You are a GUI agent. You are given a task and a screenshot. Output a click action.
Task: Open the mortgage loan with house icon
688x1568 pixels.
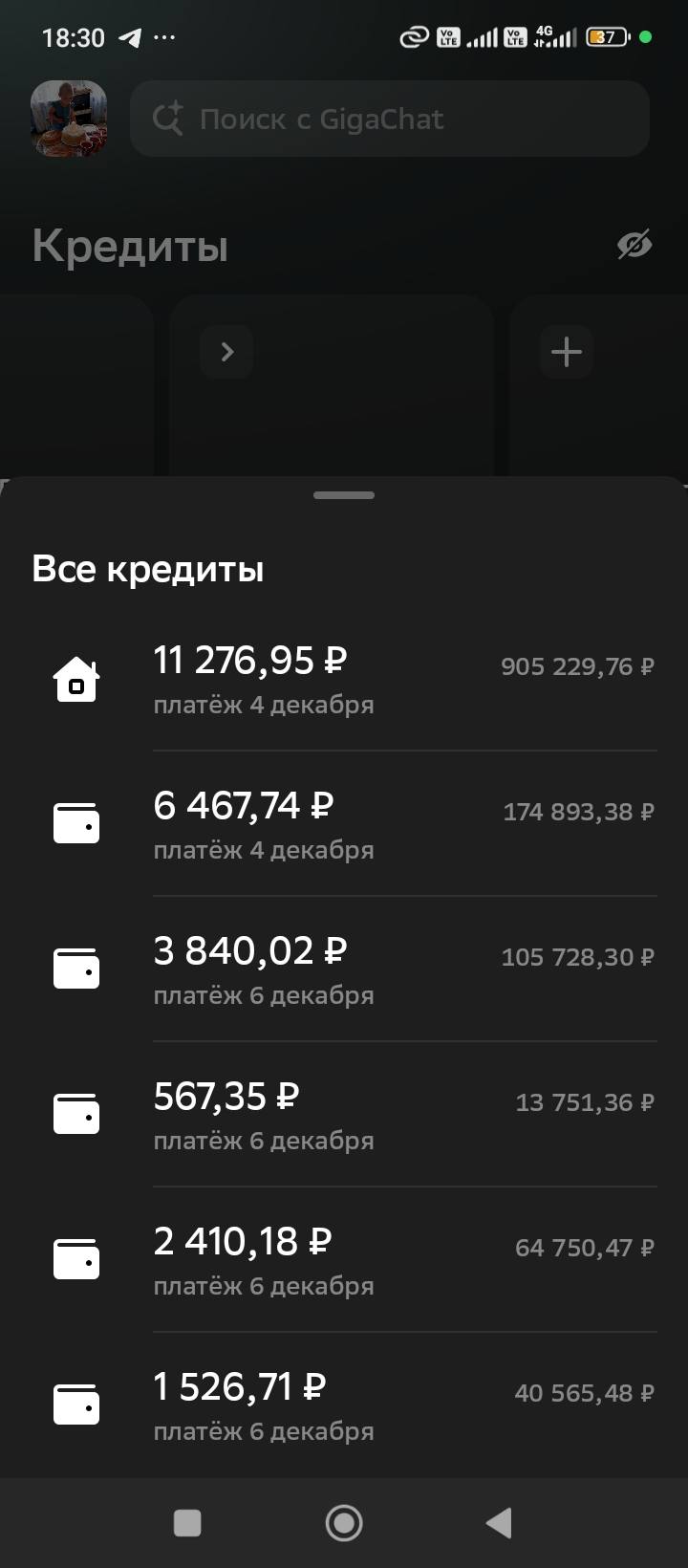coord(75,681)
